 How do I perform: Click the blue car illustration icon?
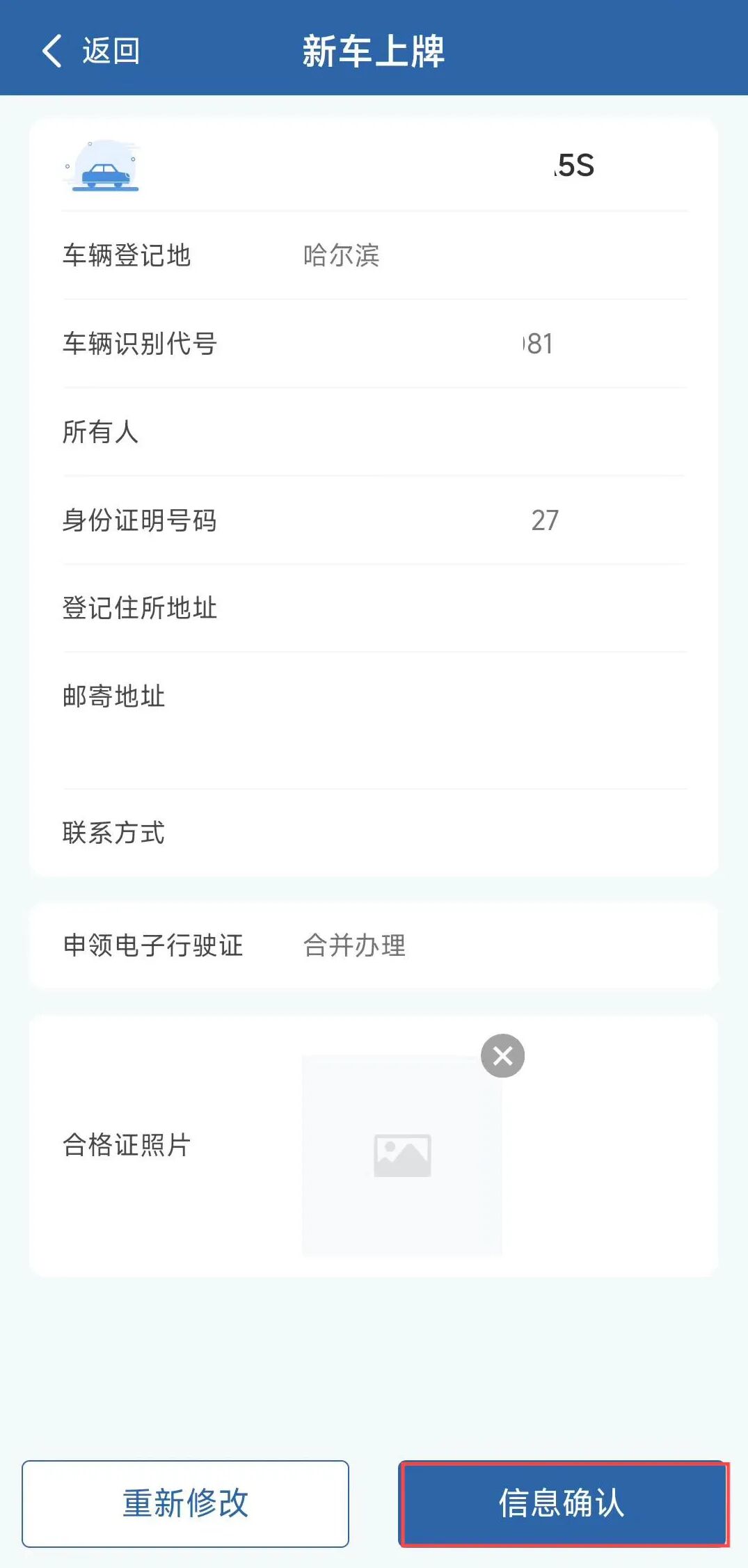(102, 167)
